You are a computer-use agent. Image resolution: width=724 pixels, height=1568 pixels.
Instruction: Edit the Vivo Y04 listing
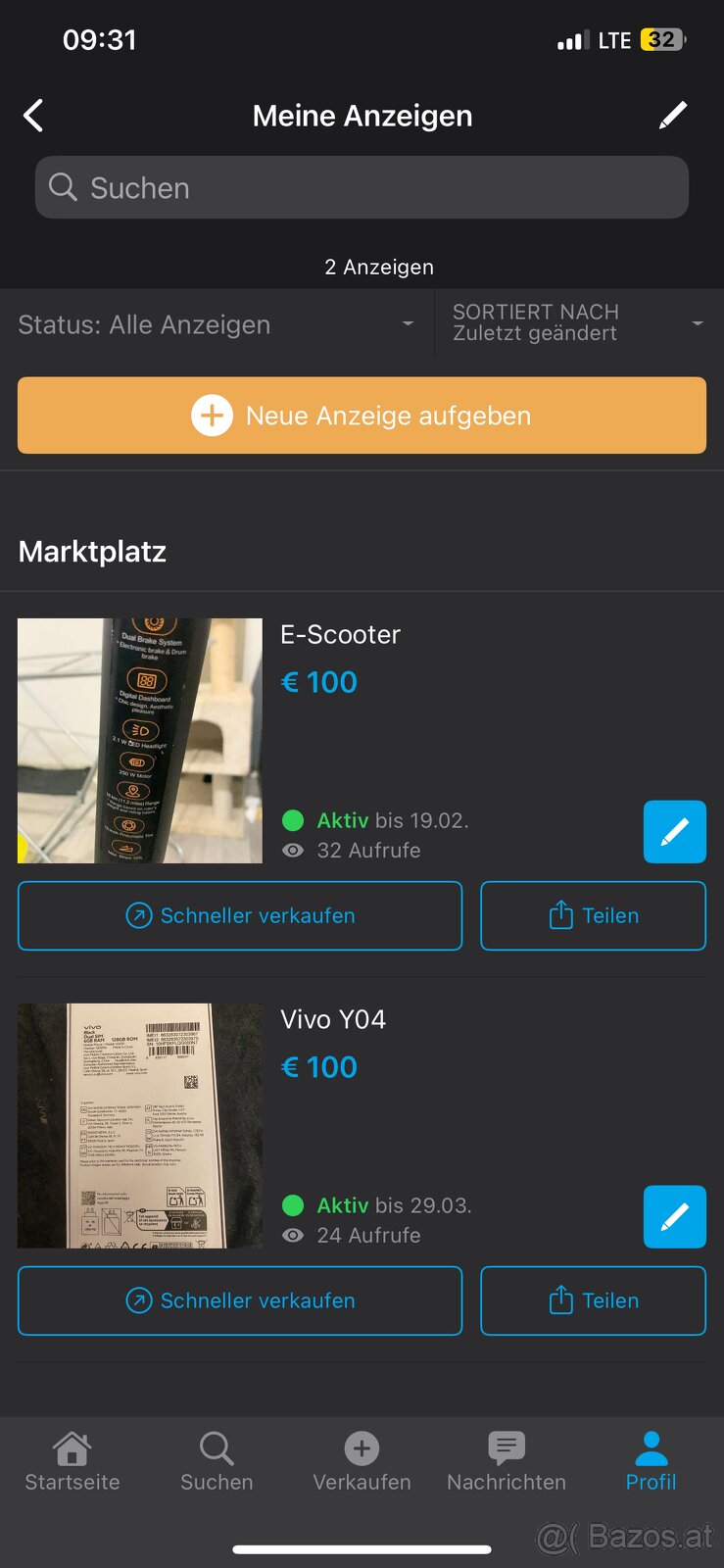(x=674, y=1217)
